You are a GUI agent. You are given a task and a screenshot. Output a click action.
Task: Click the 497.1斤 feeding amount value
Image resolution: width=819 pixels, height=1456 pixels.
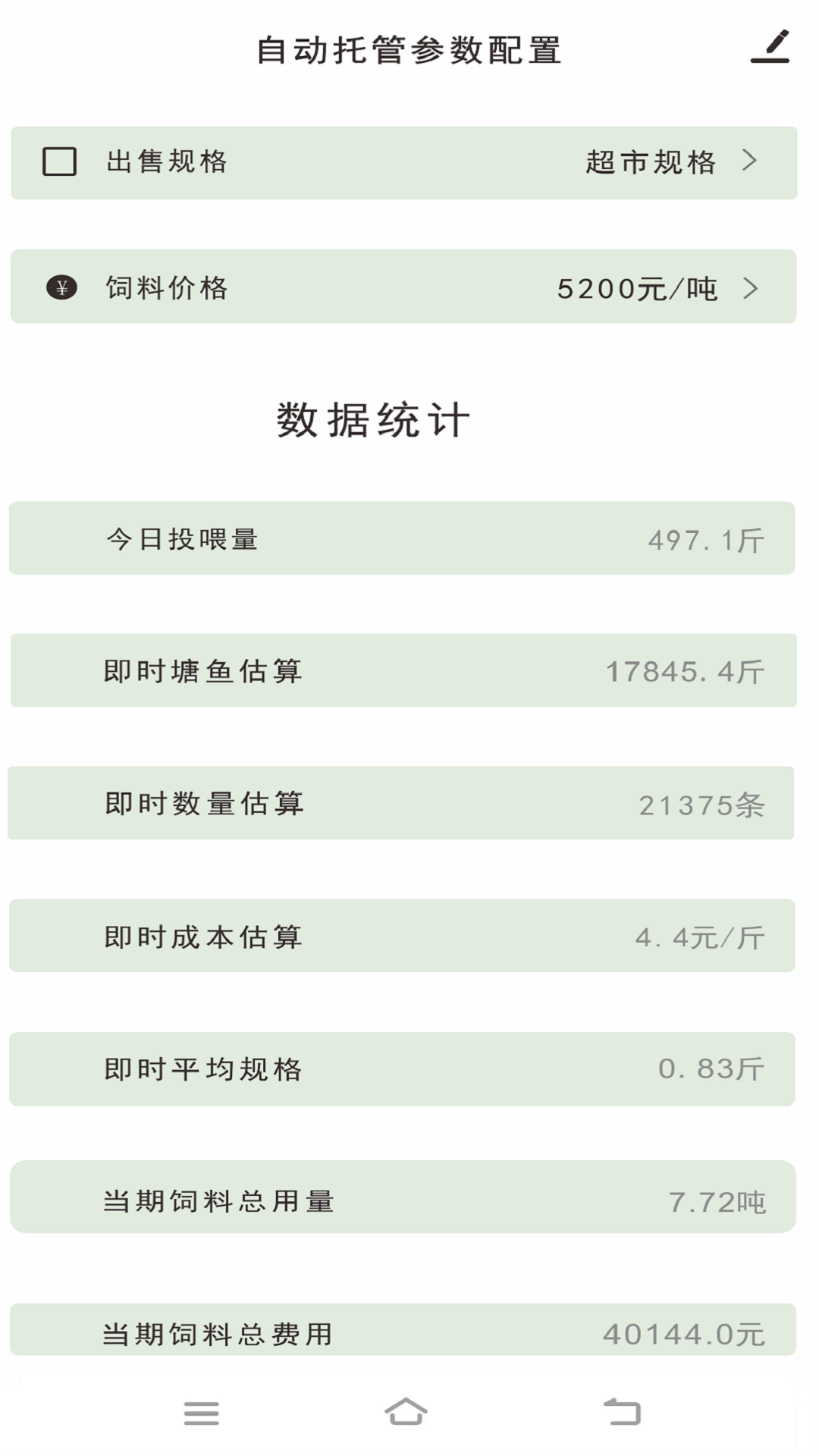(707, 540)
